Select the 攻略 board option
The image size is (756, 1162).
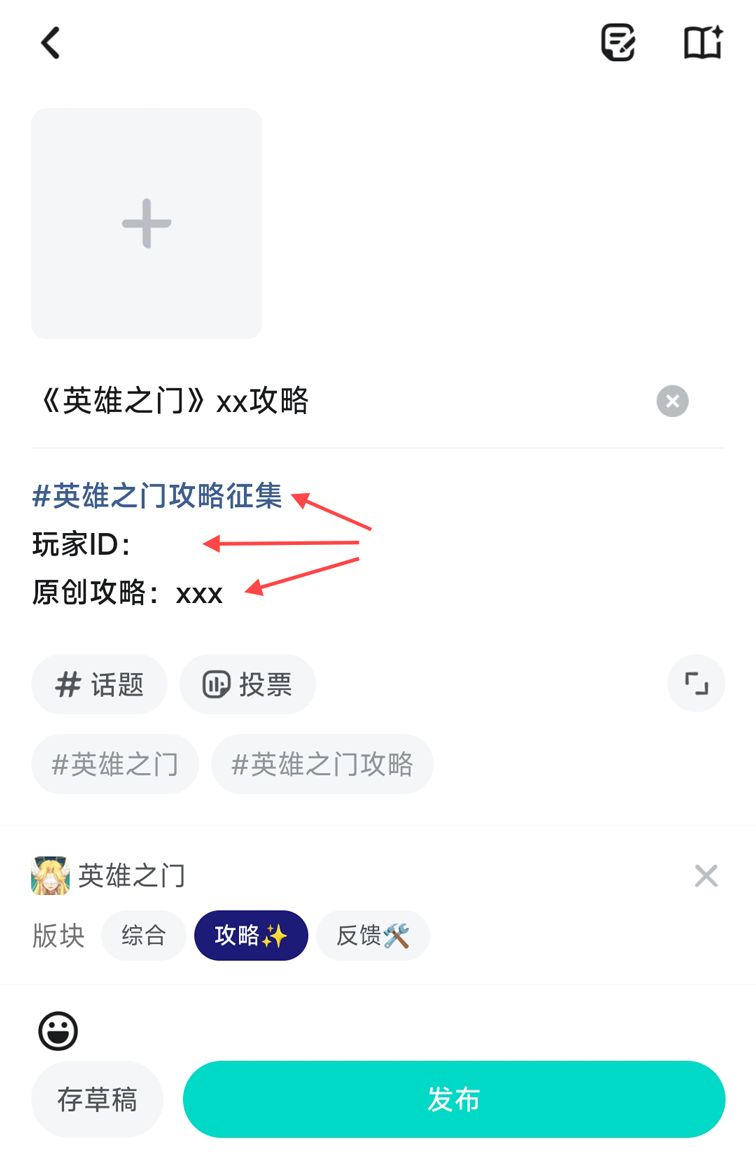251,936
